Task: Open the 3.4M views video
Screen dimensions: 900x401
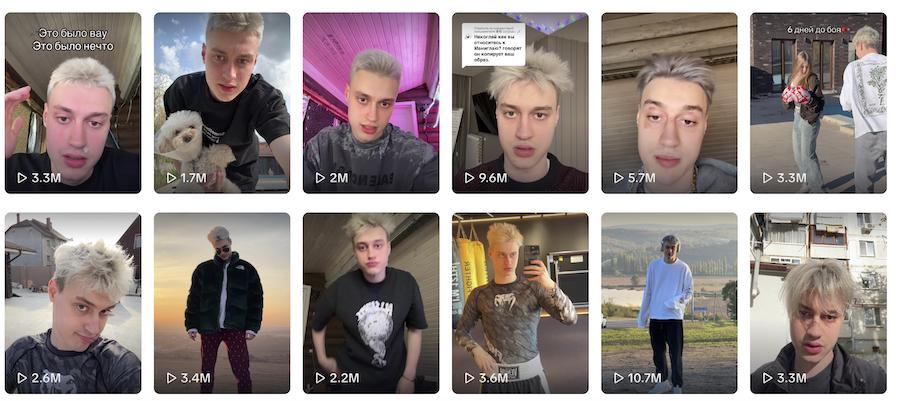Action: point(222,302)
